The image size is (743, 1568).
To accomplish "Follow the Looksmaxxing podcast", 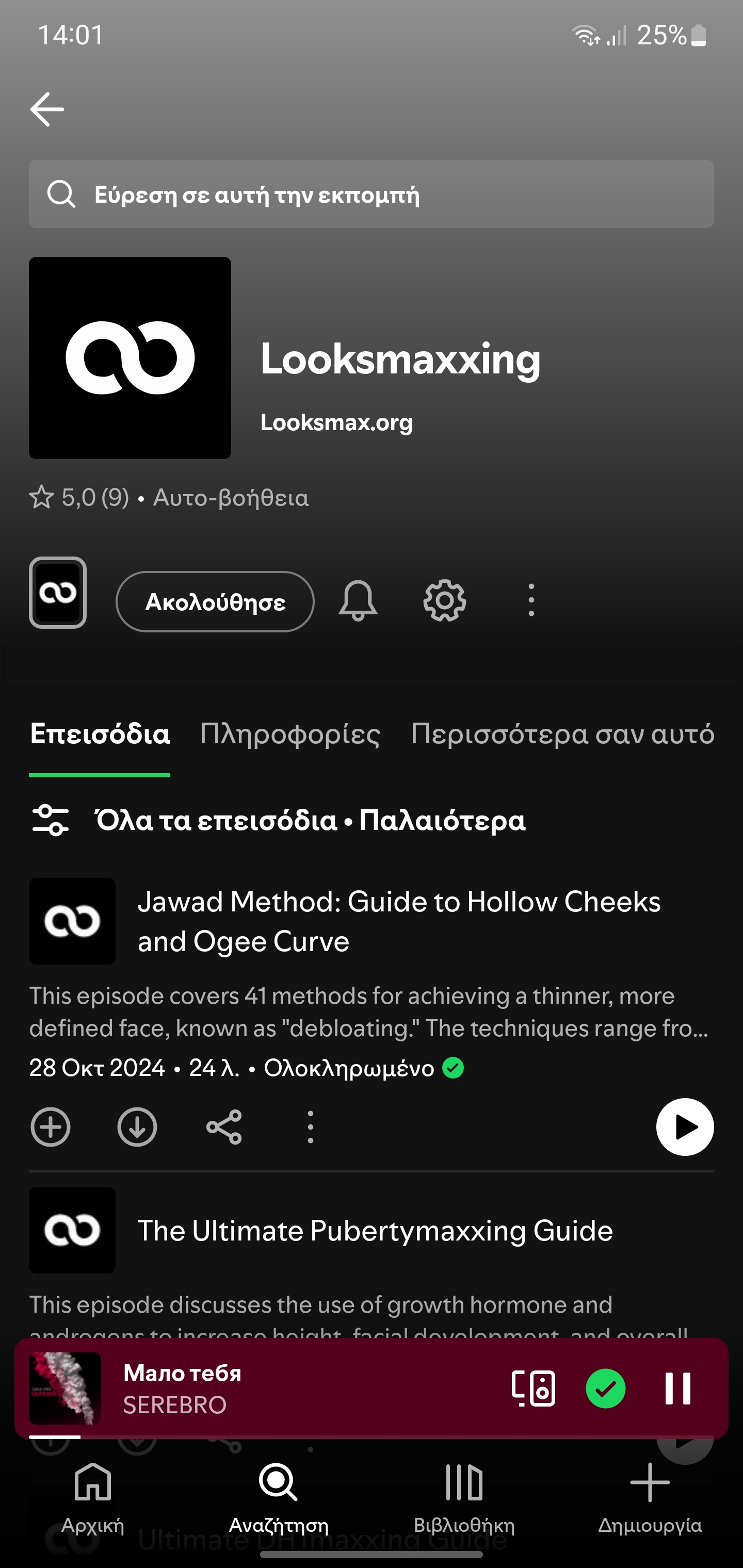I will click(215, 601).
